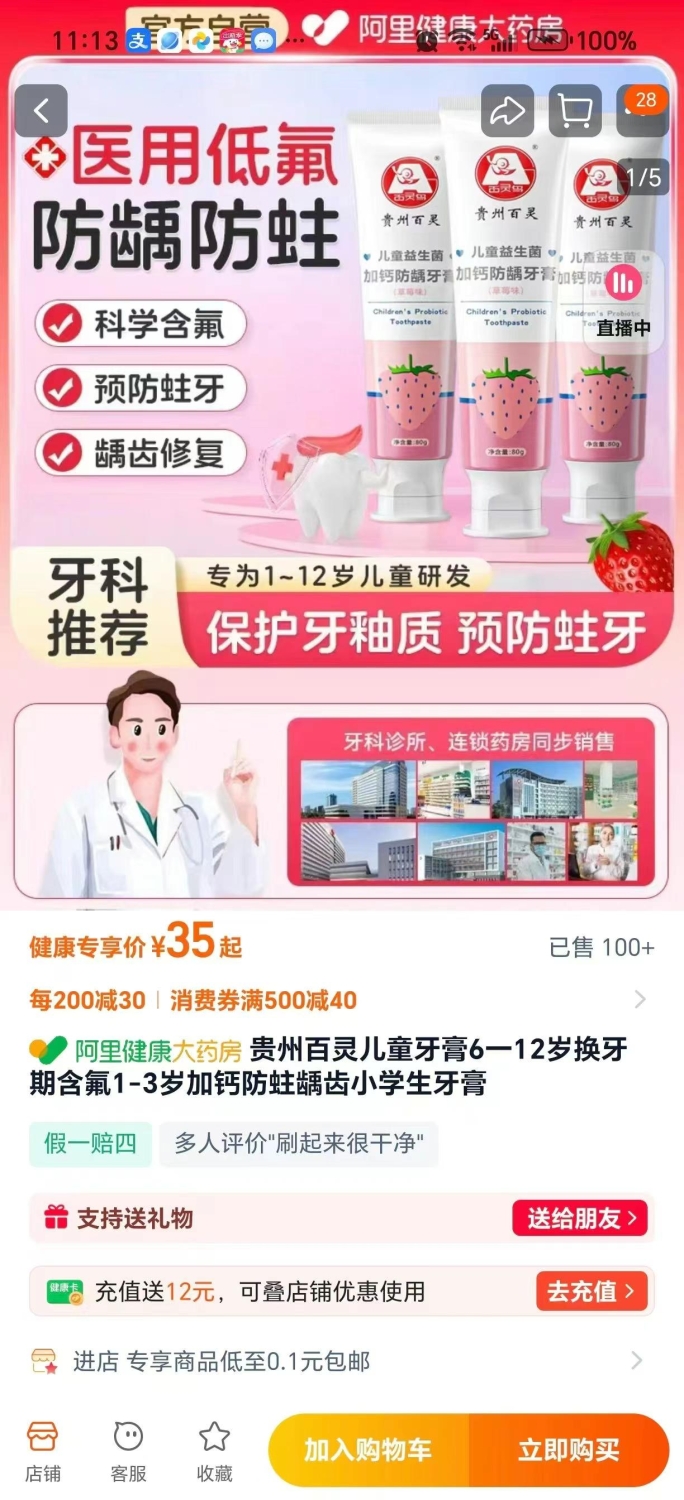Open the shopping cart icon
This screenshot has width=684, height=1500.
click(x=575, y=111)
